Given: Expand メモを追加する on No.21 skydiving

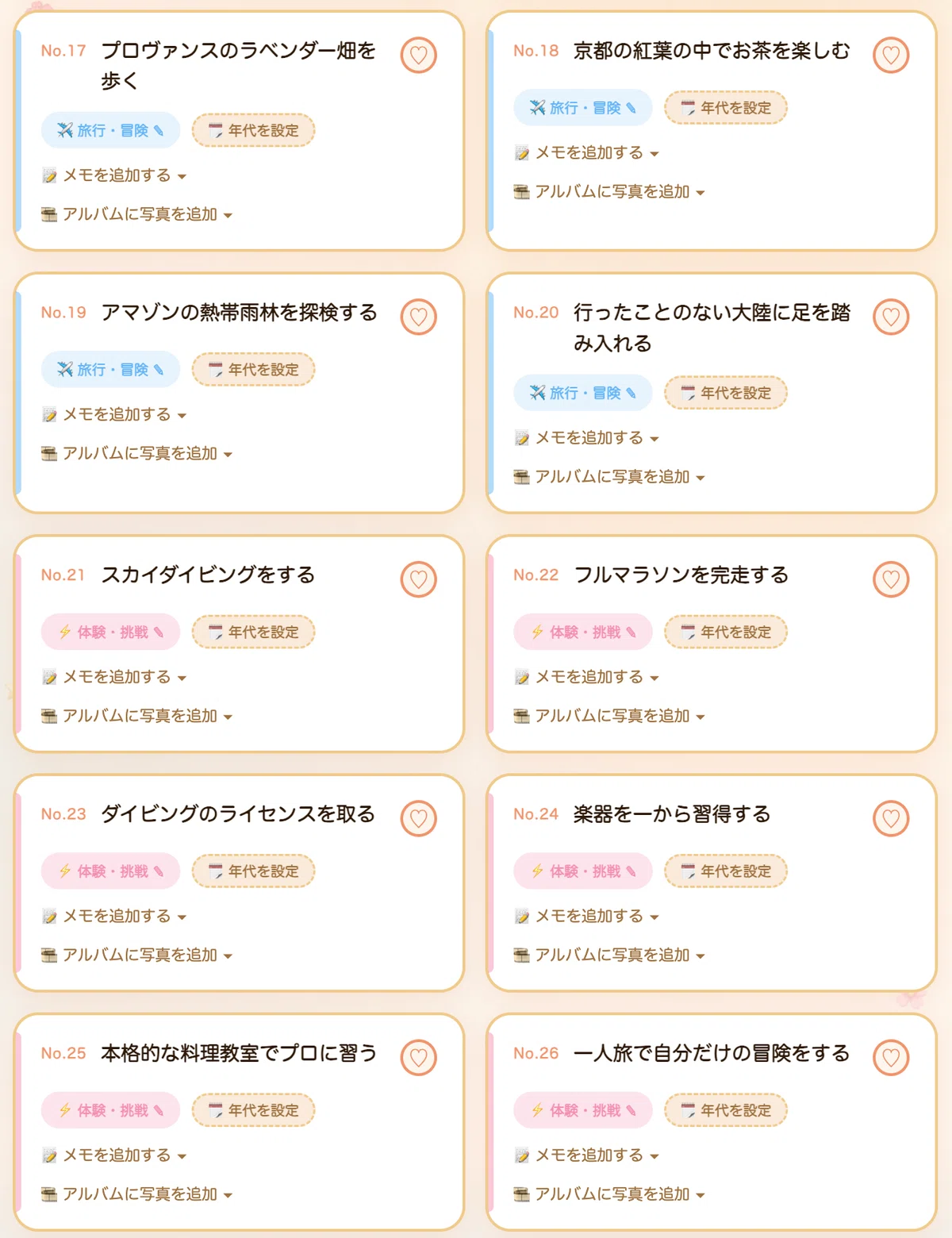Looking at the screenshot, I should (x=114, y=677).
